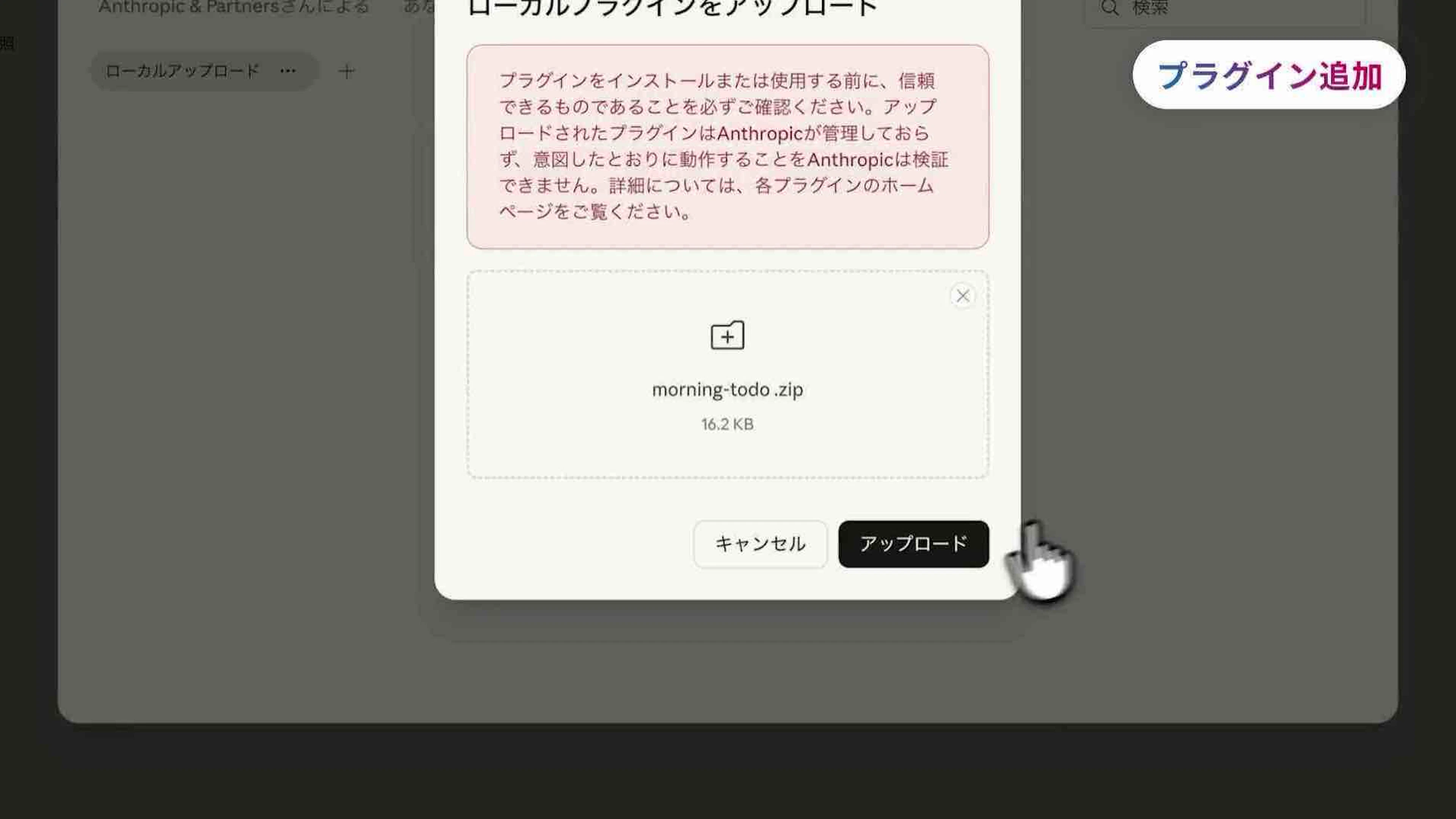Open the ローカルアップロード options menu
This screenshot has width=1456, height=819.
click(288, 71)
